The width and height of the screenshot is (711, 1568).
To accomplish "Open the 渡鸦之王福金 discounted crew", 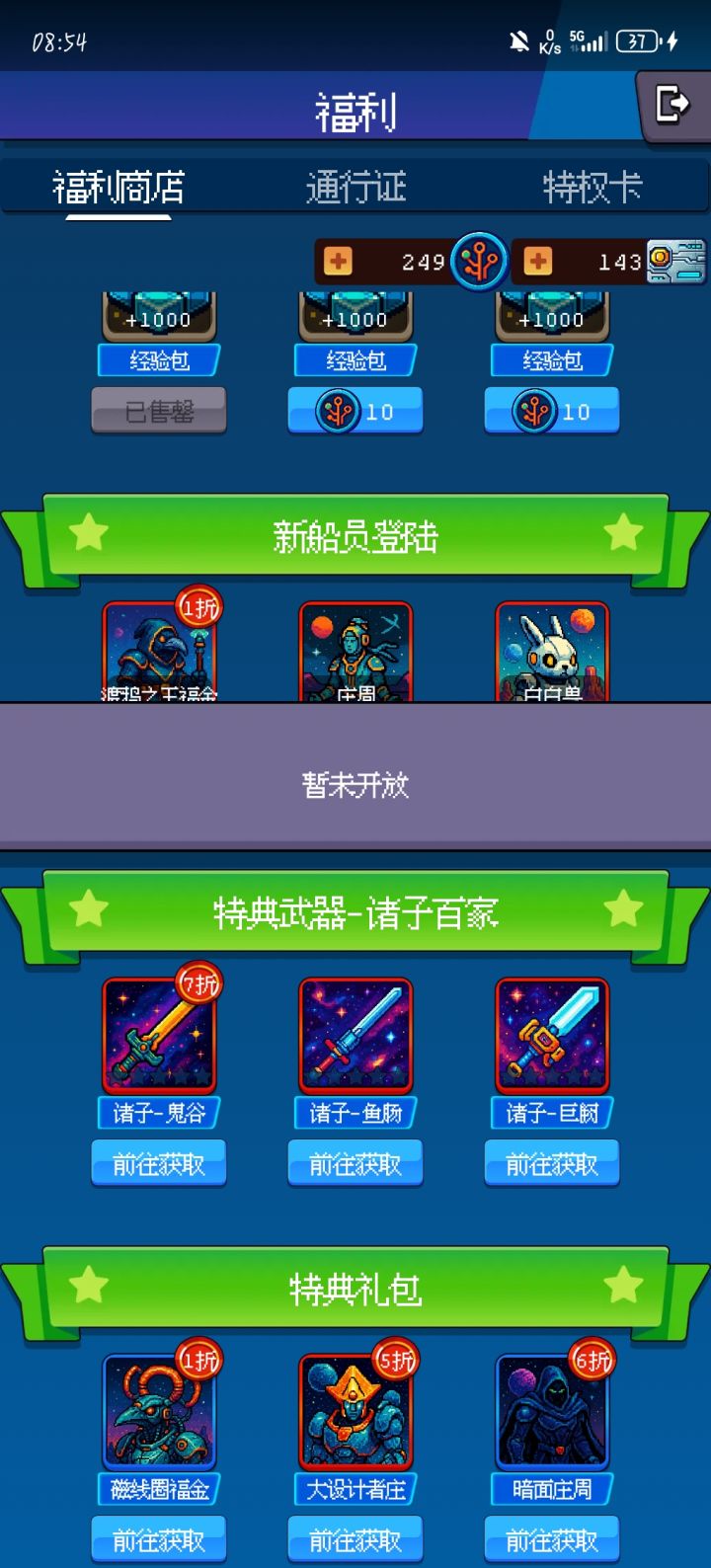I will (x=158, y=652).
